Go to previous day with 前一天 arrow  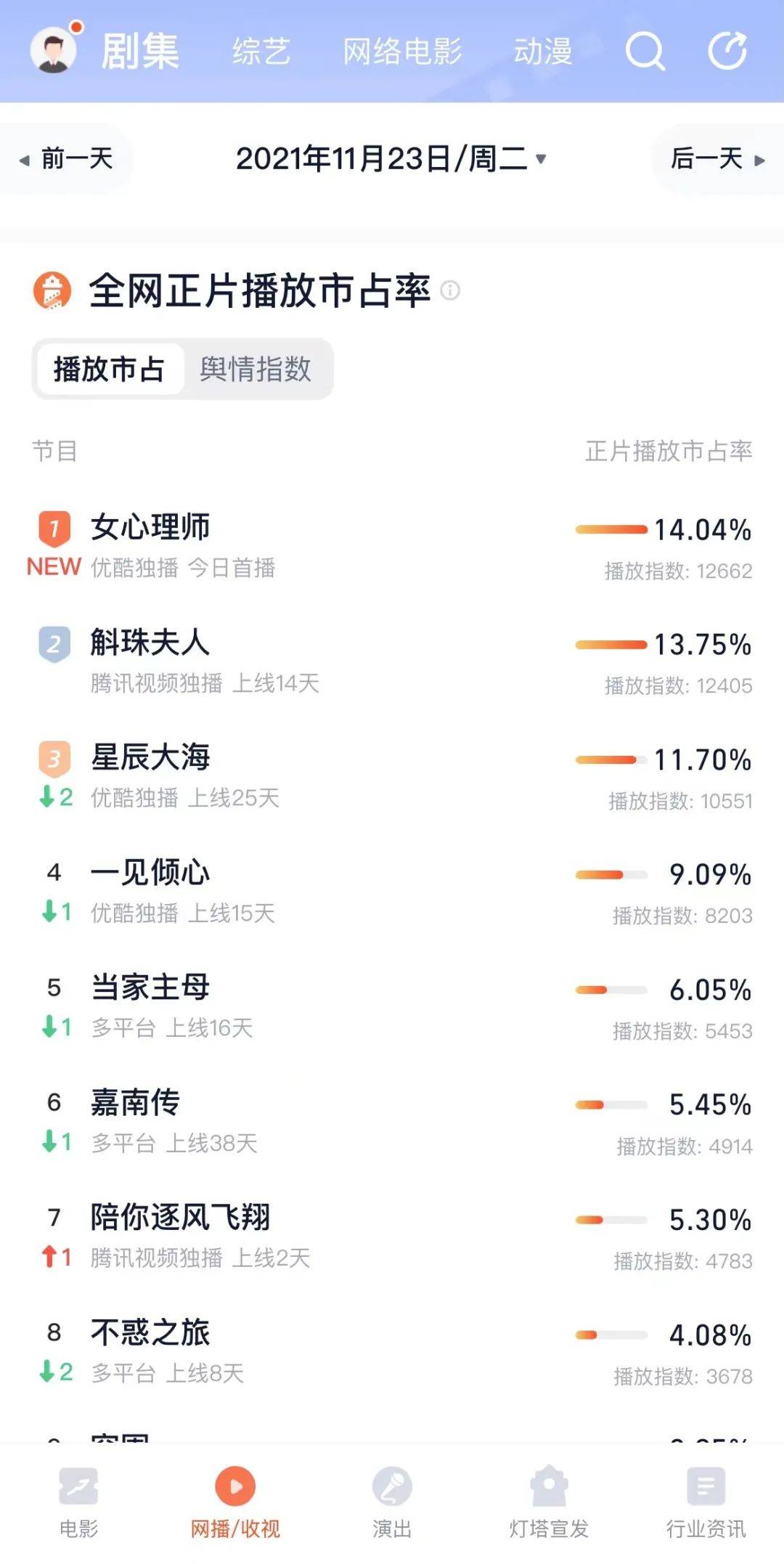tap(69, 161)
